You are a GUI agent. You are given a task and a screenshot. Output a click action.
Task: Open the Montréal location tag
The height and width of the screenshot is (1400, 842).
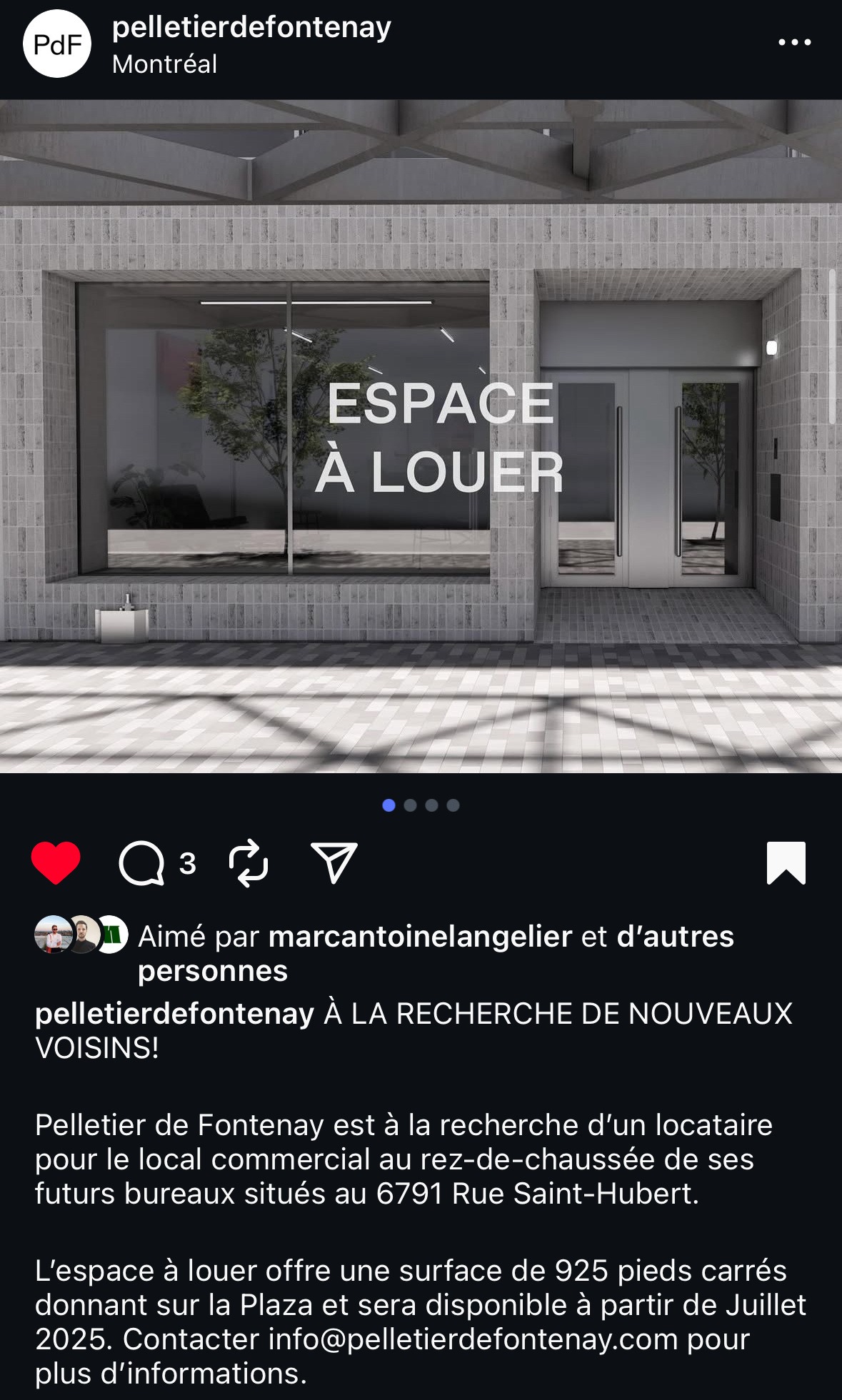(x=164, y=64)
